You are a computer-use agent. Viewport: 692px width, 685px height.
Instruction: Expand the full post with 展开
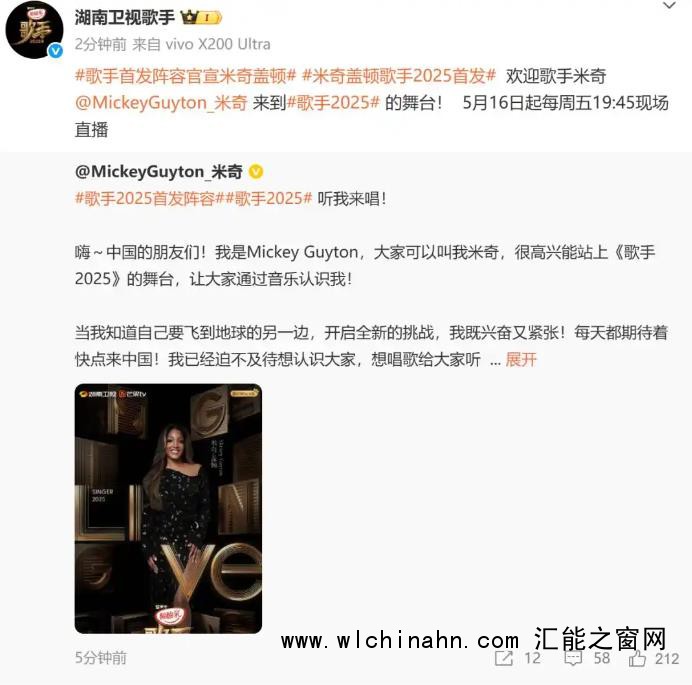[x=521, y=359]
